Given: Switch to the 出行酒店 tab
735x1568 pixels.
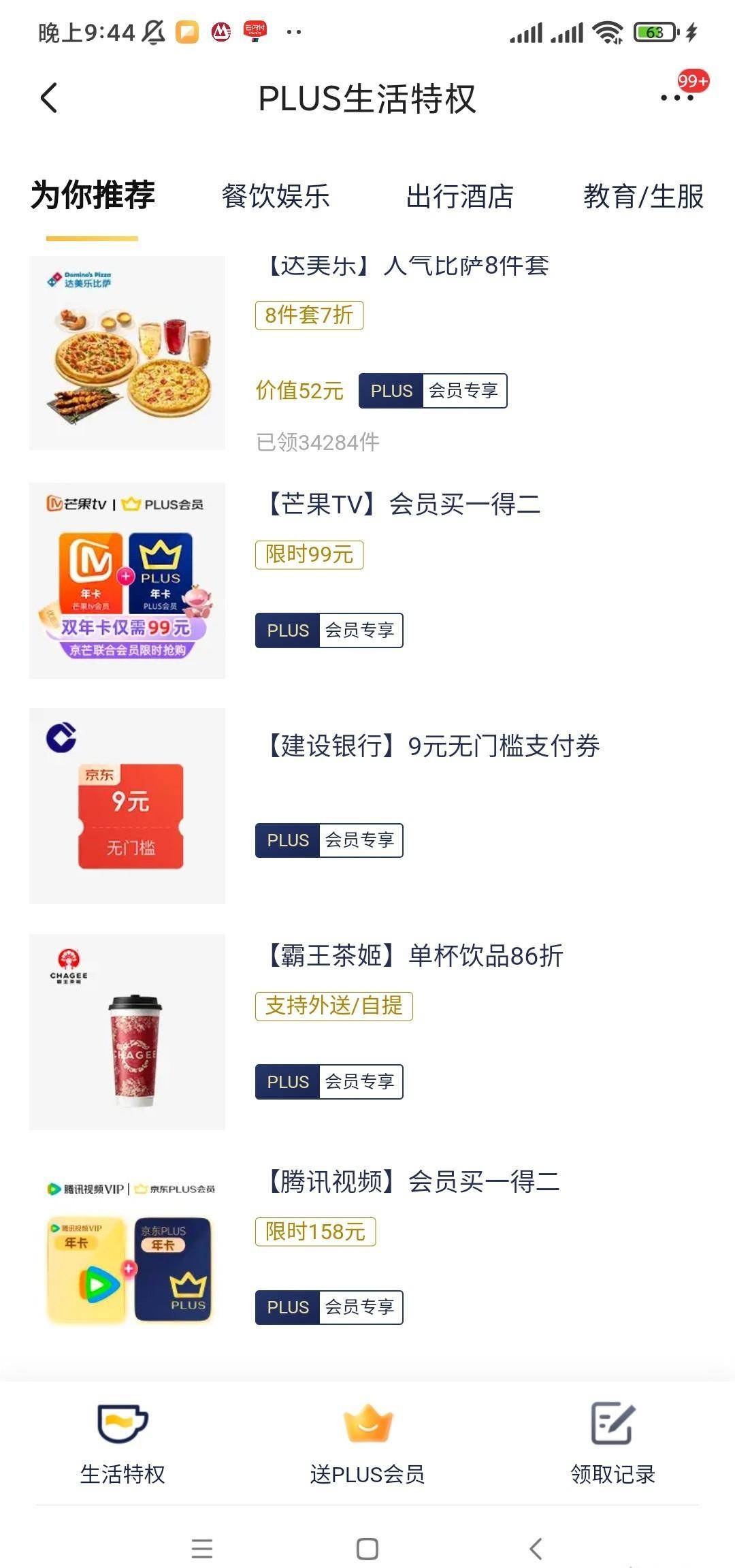Looking at the screenshot, I should tap(459, 197).
